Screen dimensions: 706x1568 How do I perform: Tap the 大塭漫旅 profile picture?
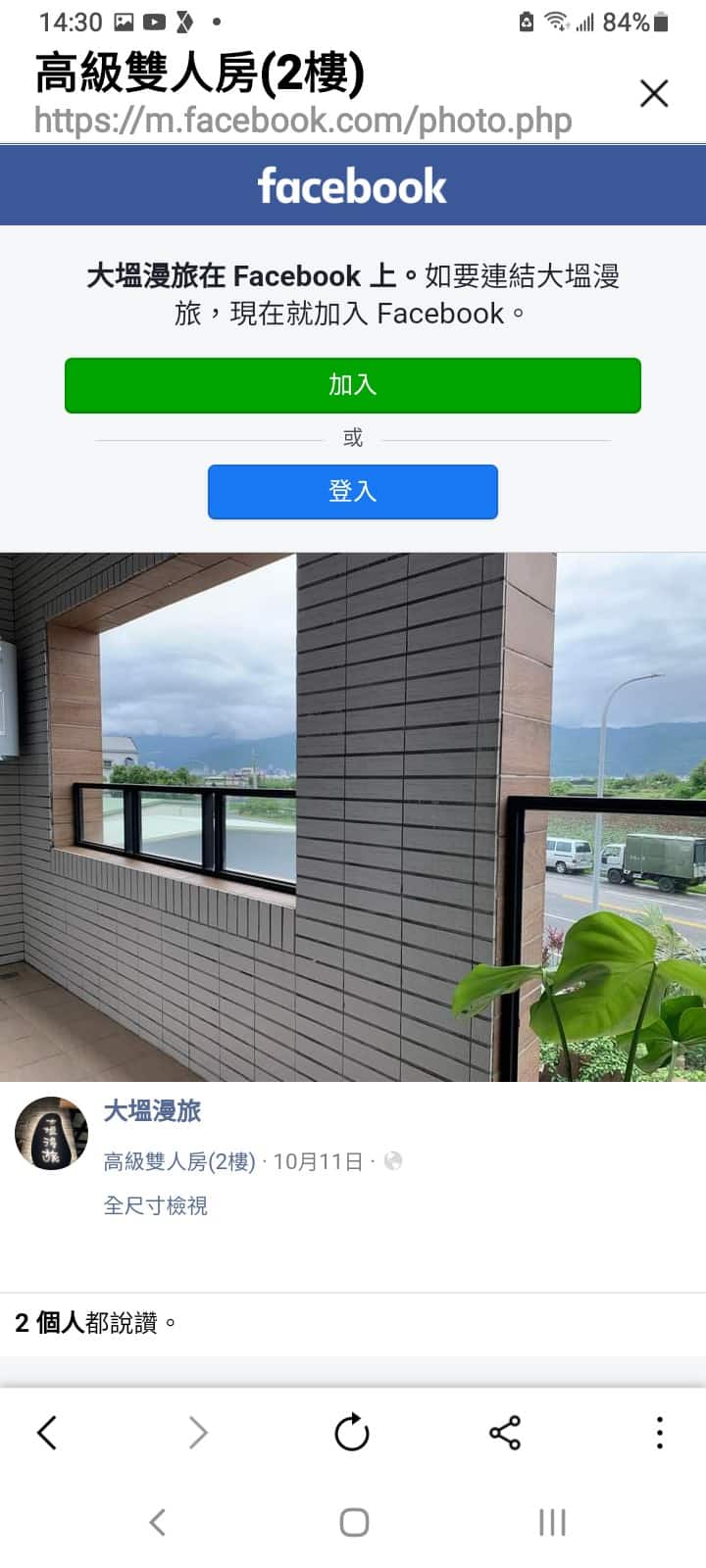coord(51,1134)
